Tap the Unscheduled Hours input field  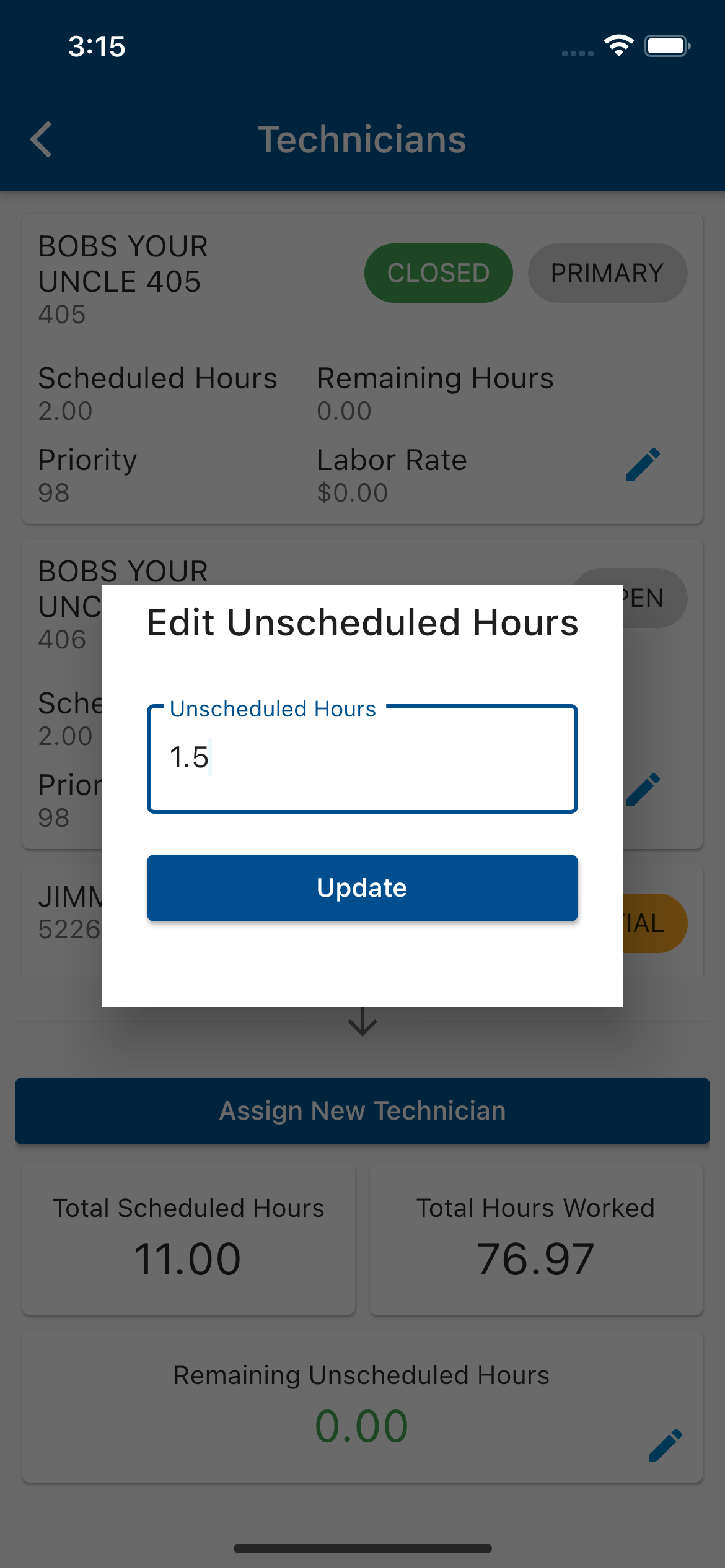click(362, 759)
